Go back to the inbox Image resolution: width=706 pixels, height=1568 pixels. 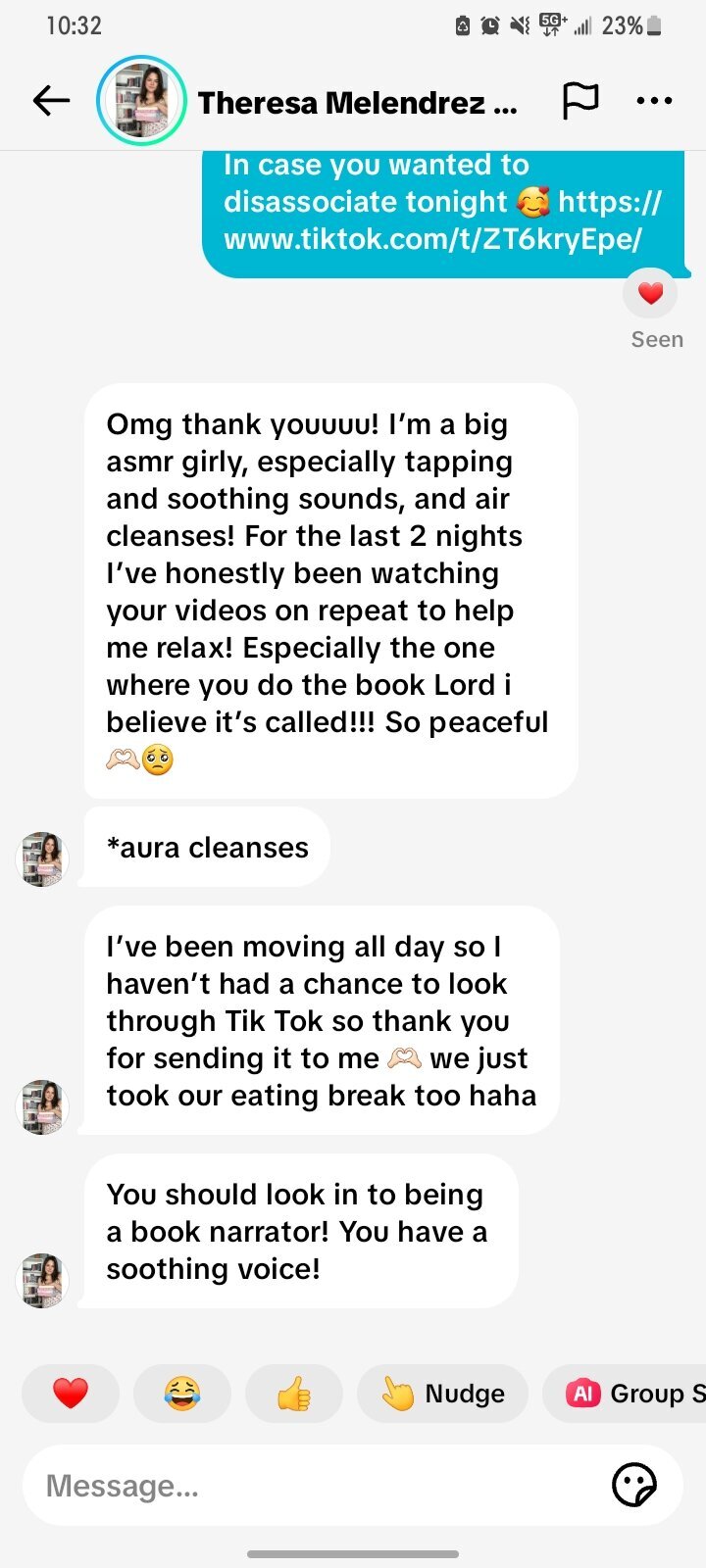coord(51,101)
